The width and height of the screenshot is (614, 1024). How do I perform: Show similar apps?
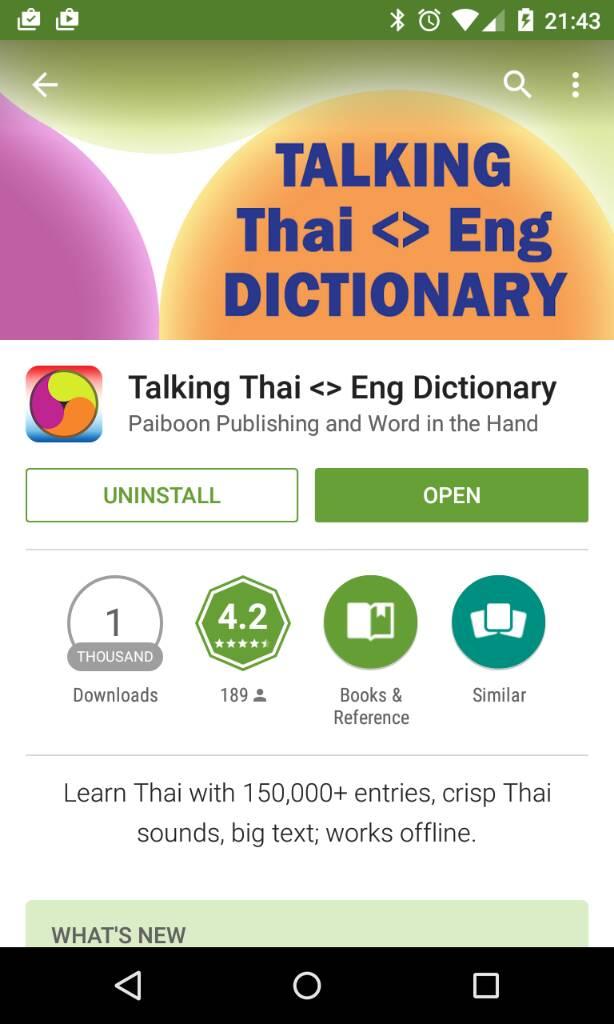(498, 623)
